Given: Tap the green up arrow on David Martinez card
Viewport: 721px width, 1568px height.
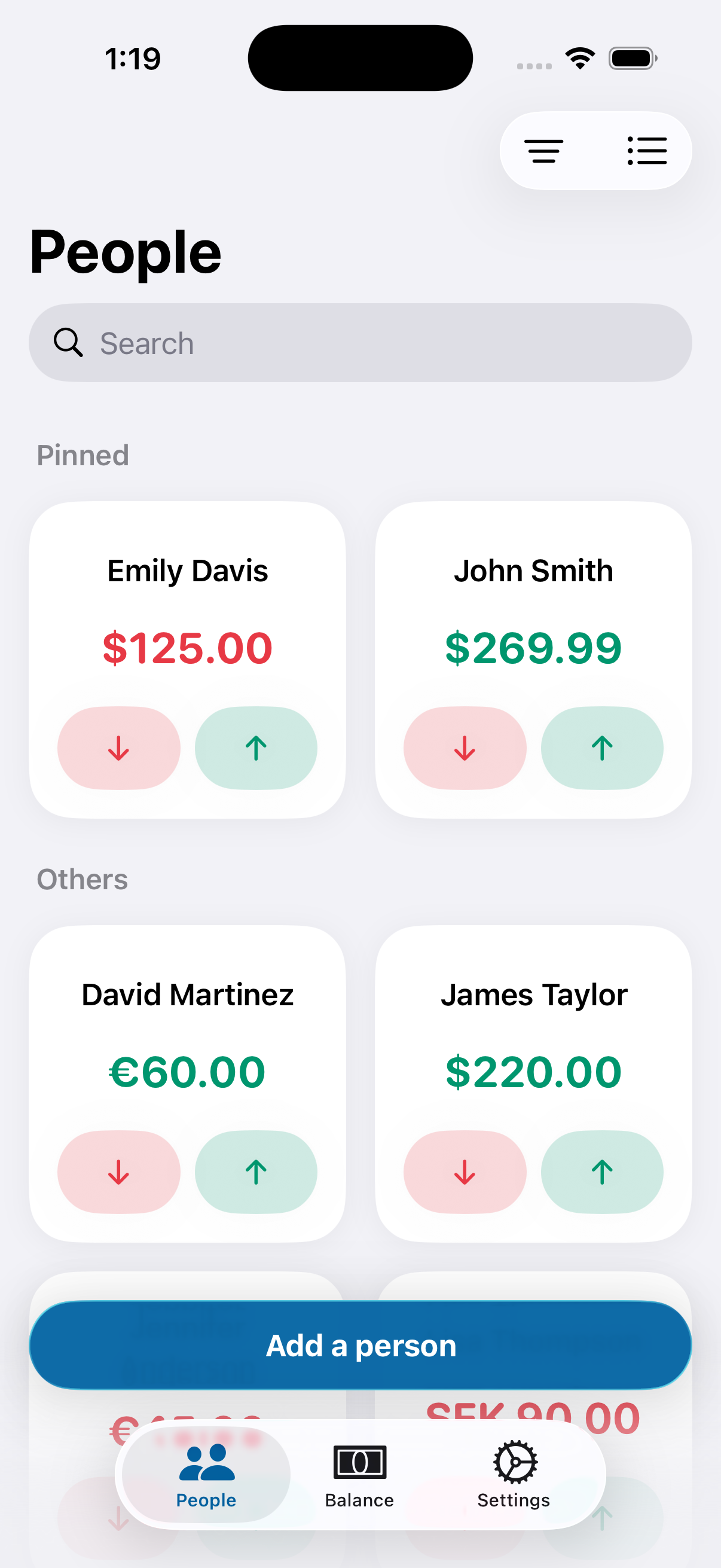Looking at the screenshot, I should pyautogui.click(x=255, y=1172).
